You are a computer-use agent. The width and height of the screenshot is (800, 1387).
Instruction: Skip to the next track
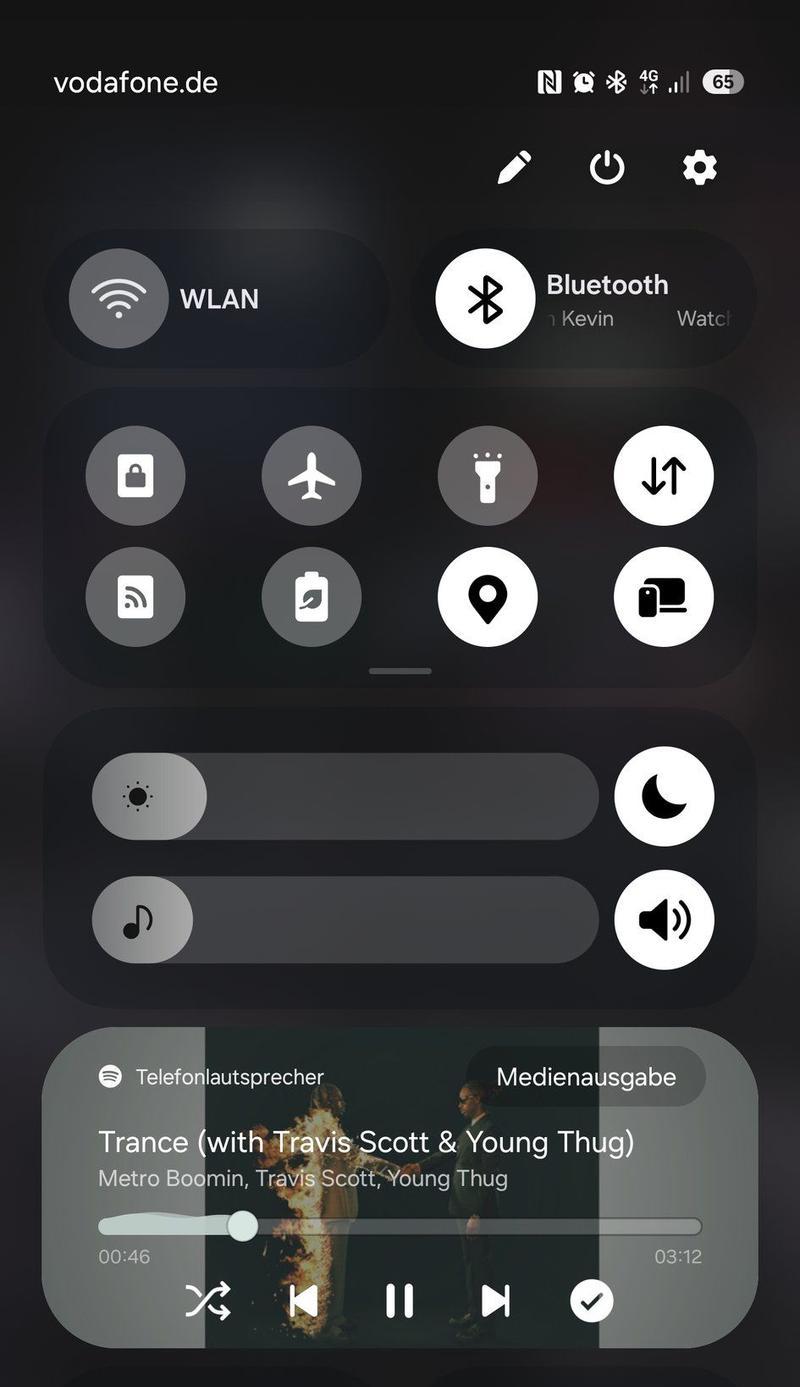(495, 1301)
